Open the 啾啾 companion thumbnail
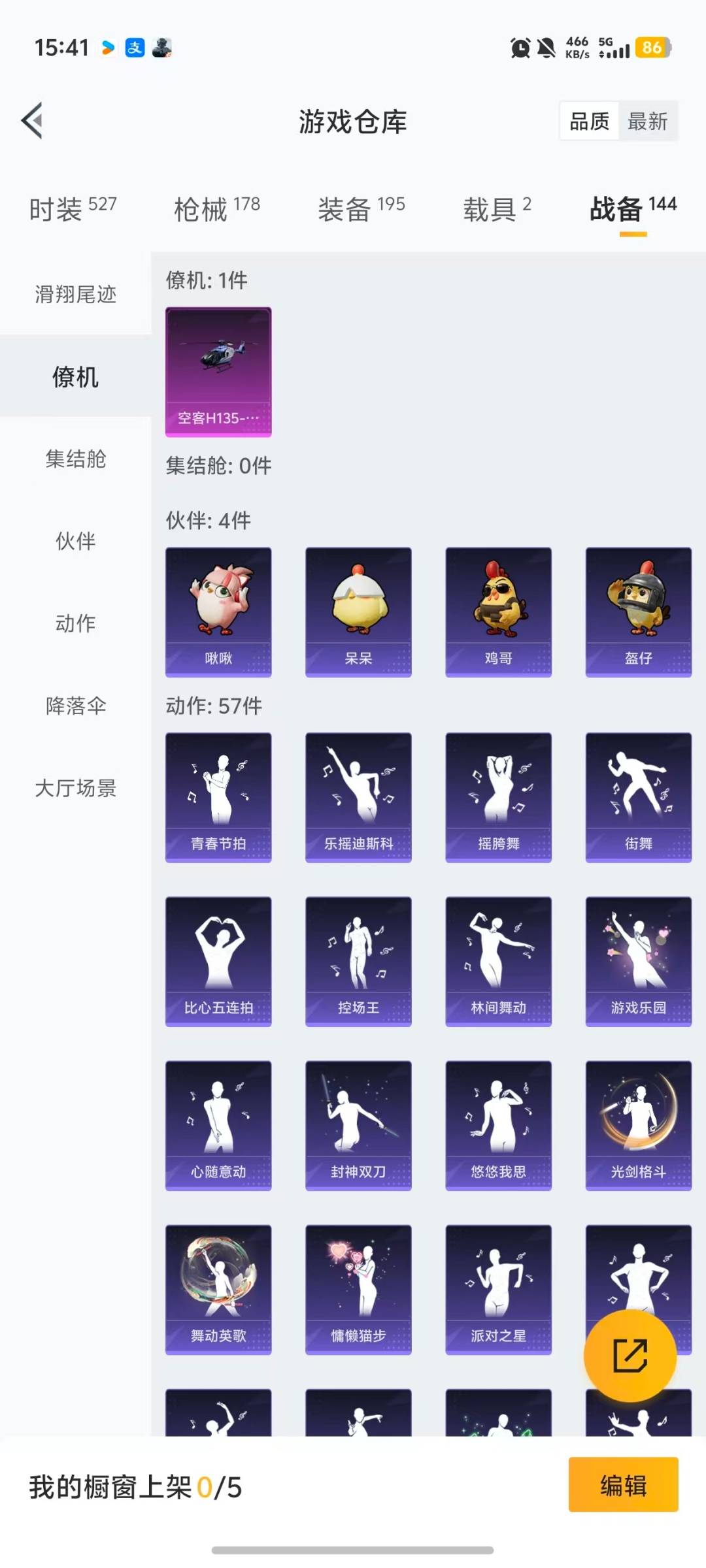This screenshot has height=1568, width=706. coord(218,609)
